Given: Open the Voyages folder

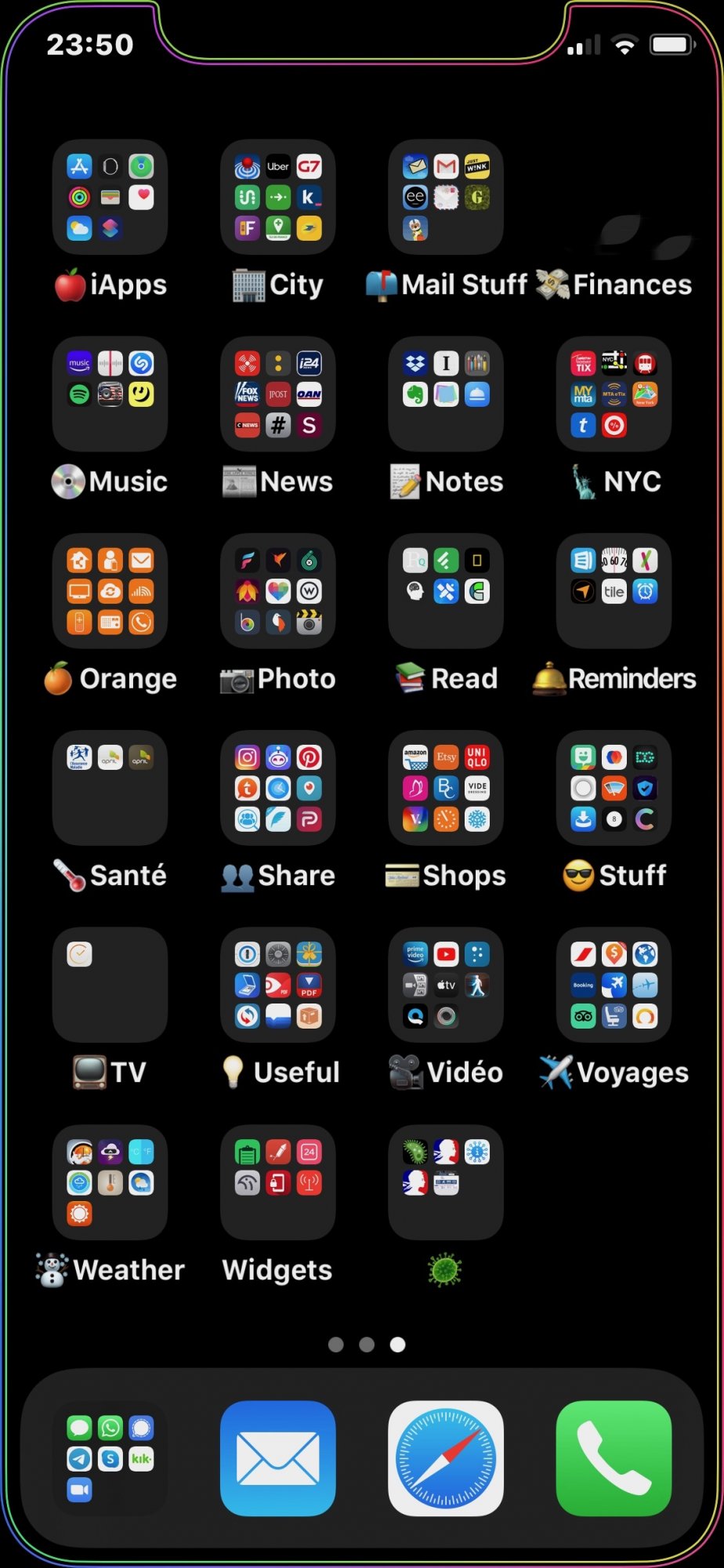Looking at the screenshot, I should tap(614, 985).
